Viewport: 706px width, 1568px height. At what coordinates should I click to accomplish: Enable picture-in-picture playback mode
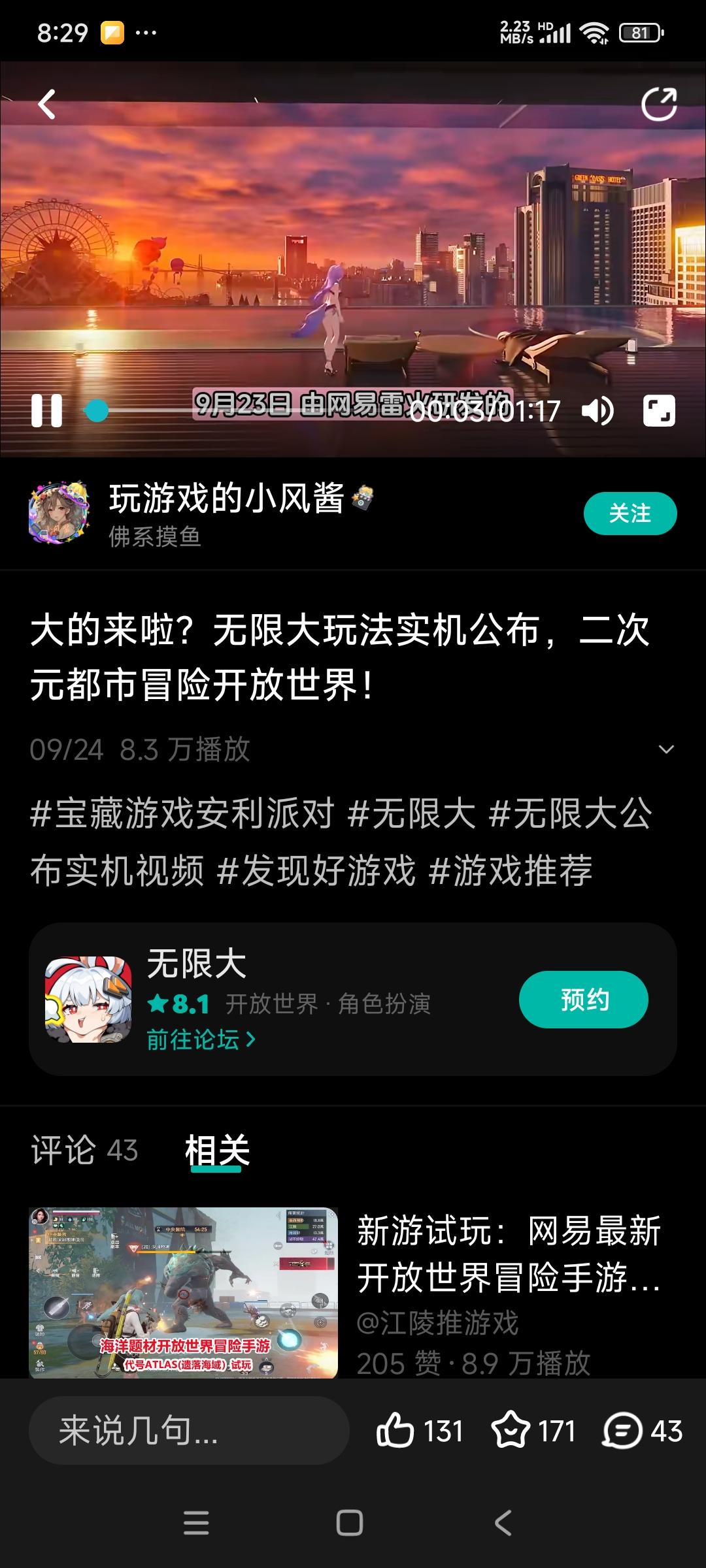pos(660,412)
